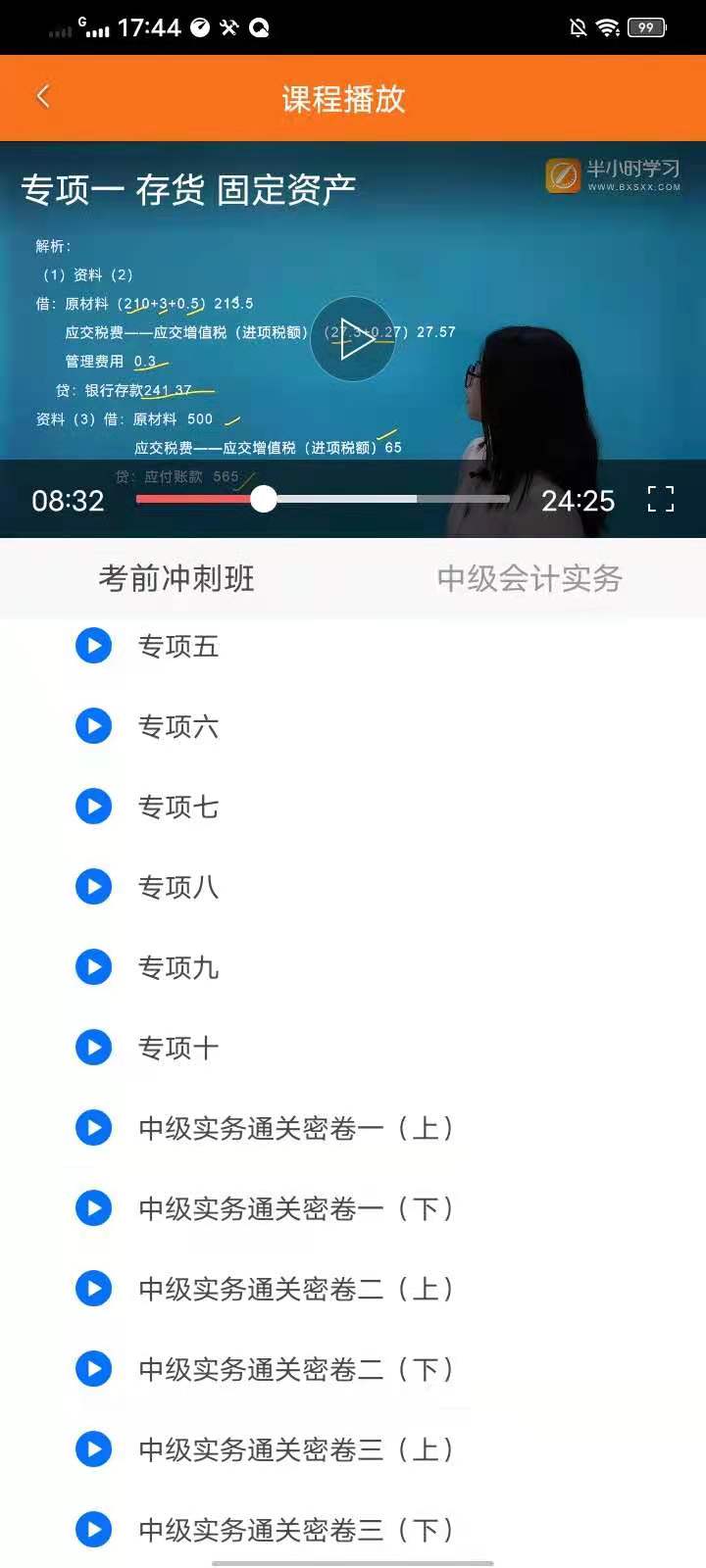Open 中级实务通关密卷二（下）
The width and height of the screenshot is (706, 1568).
pos(294,1370)
